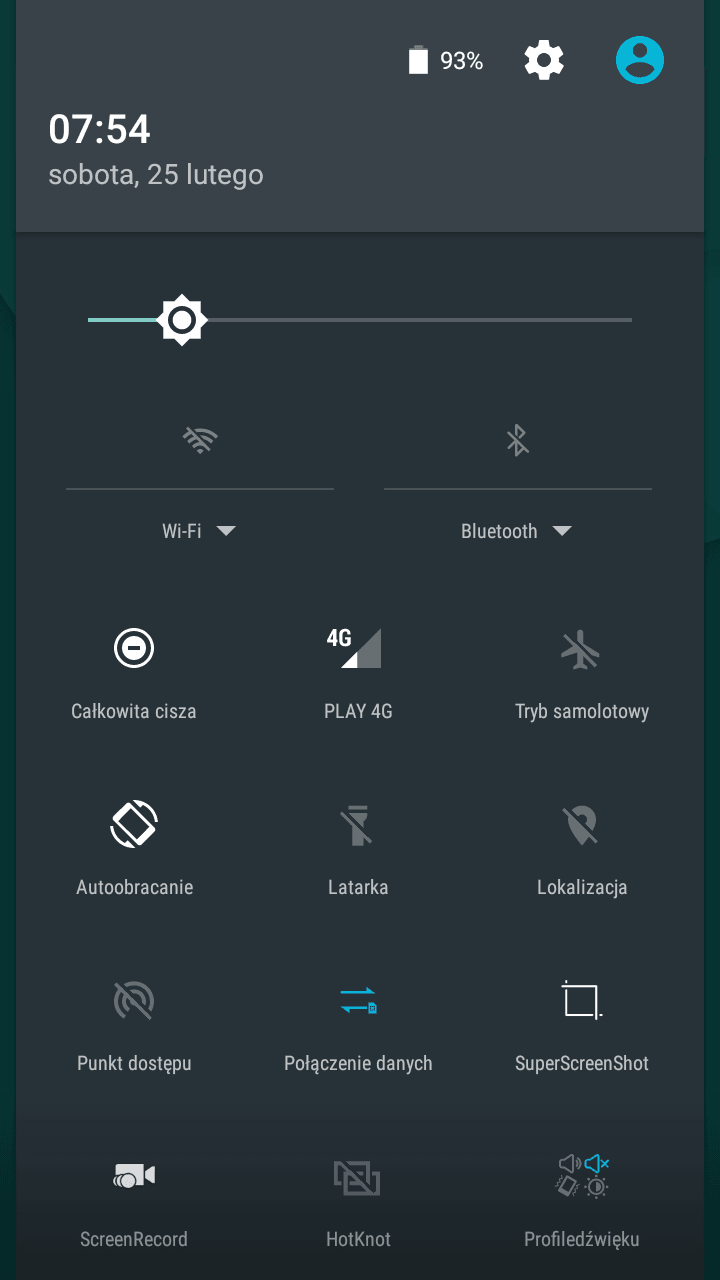Expand the Wi-Fi dropdown

pyautogui.click(x=199, y=531)
